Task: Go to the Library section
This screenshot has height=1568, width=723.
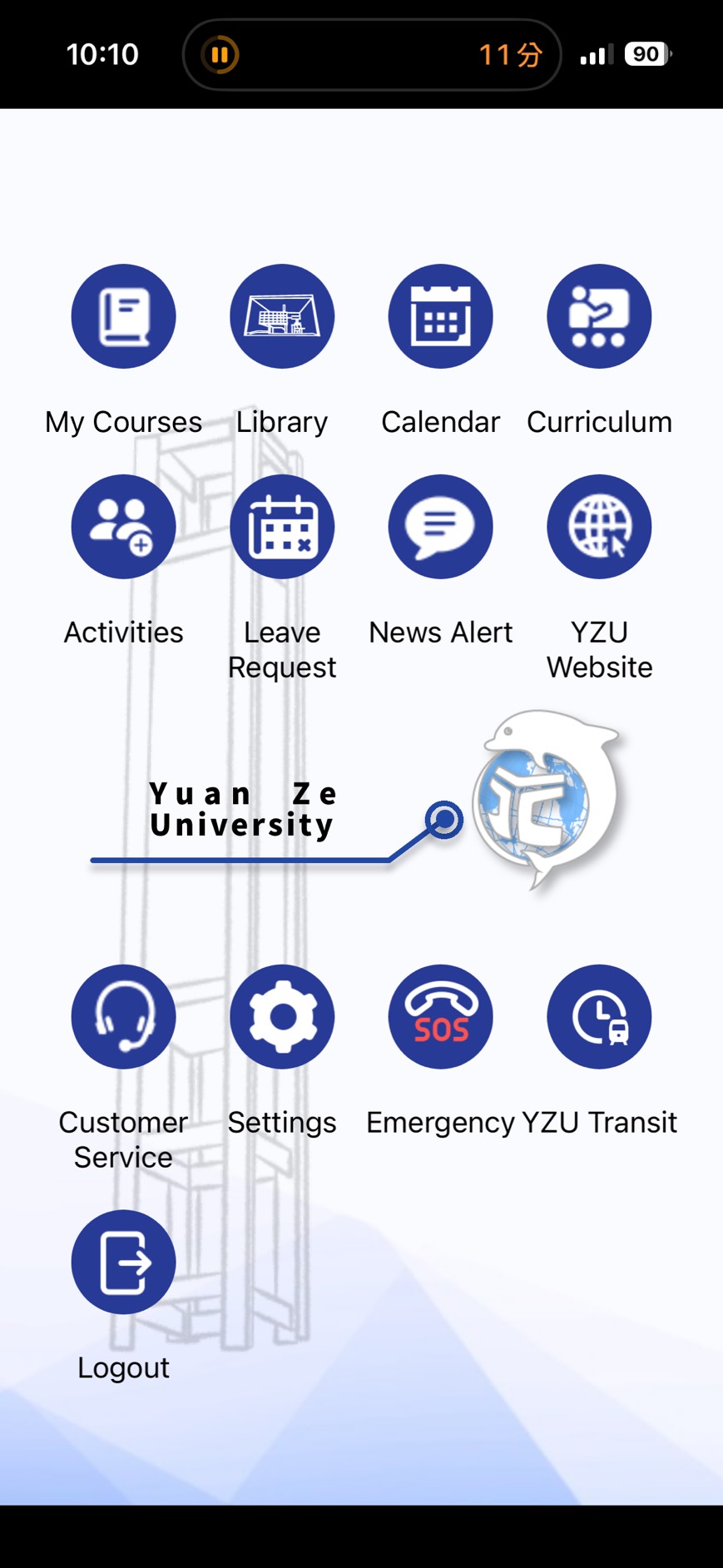Action: click(282, 316)
